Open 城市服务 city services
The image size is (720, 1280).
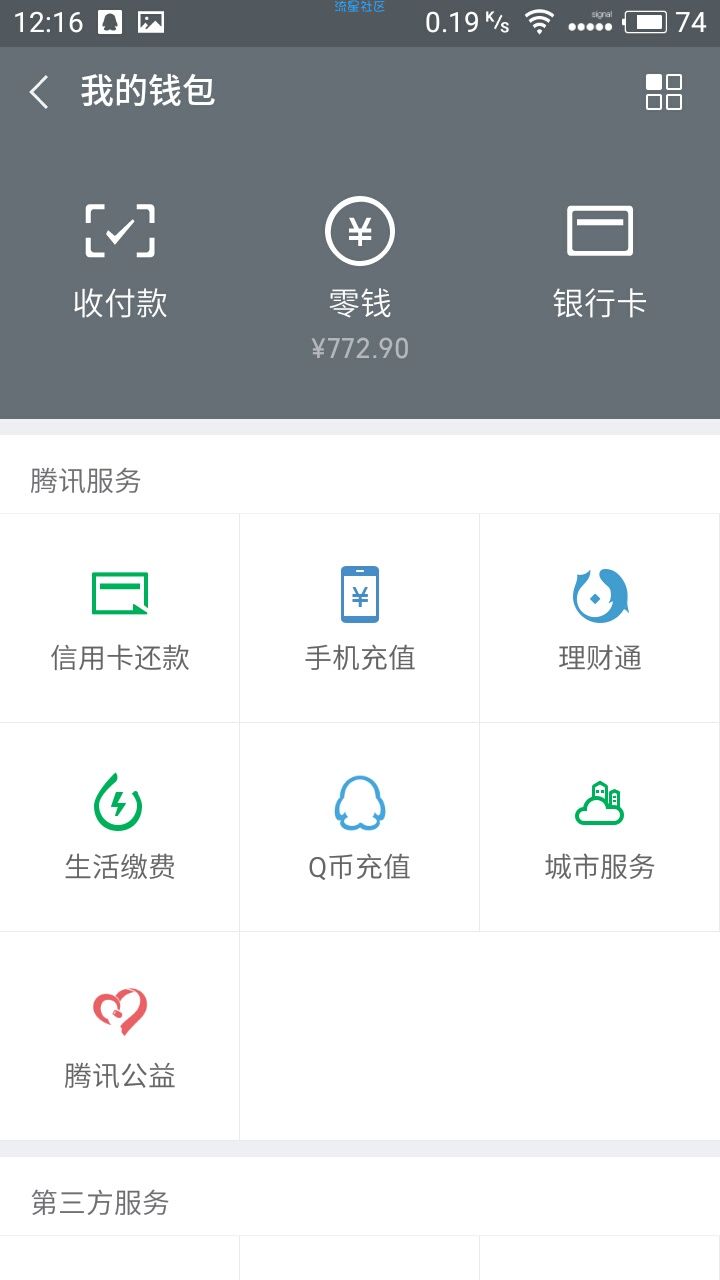600,827
